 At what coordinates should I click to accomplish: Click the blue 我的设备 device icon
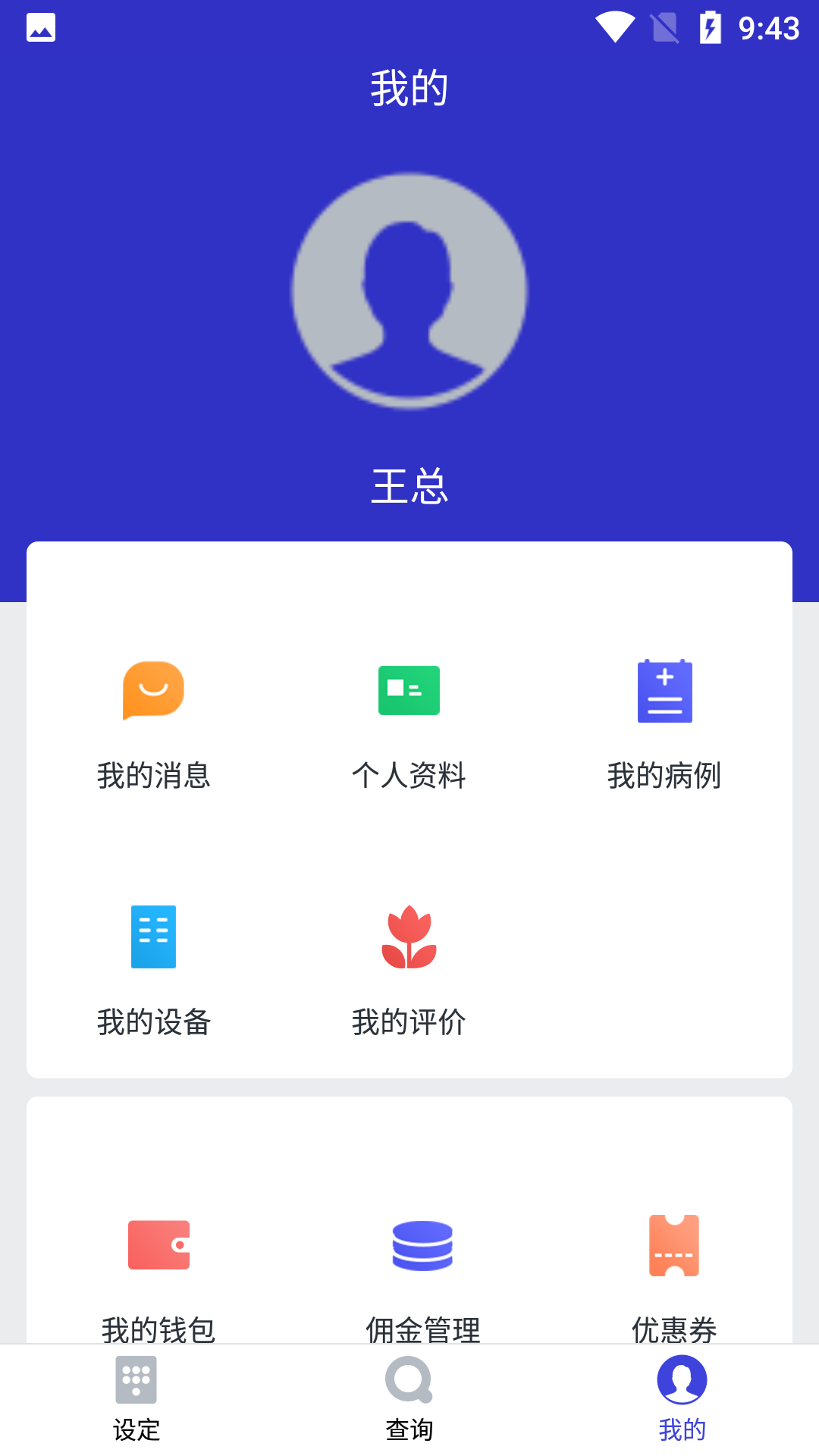tap(154, 937)
